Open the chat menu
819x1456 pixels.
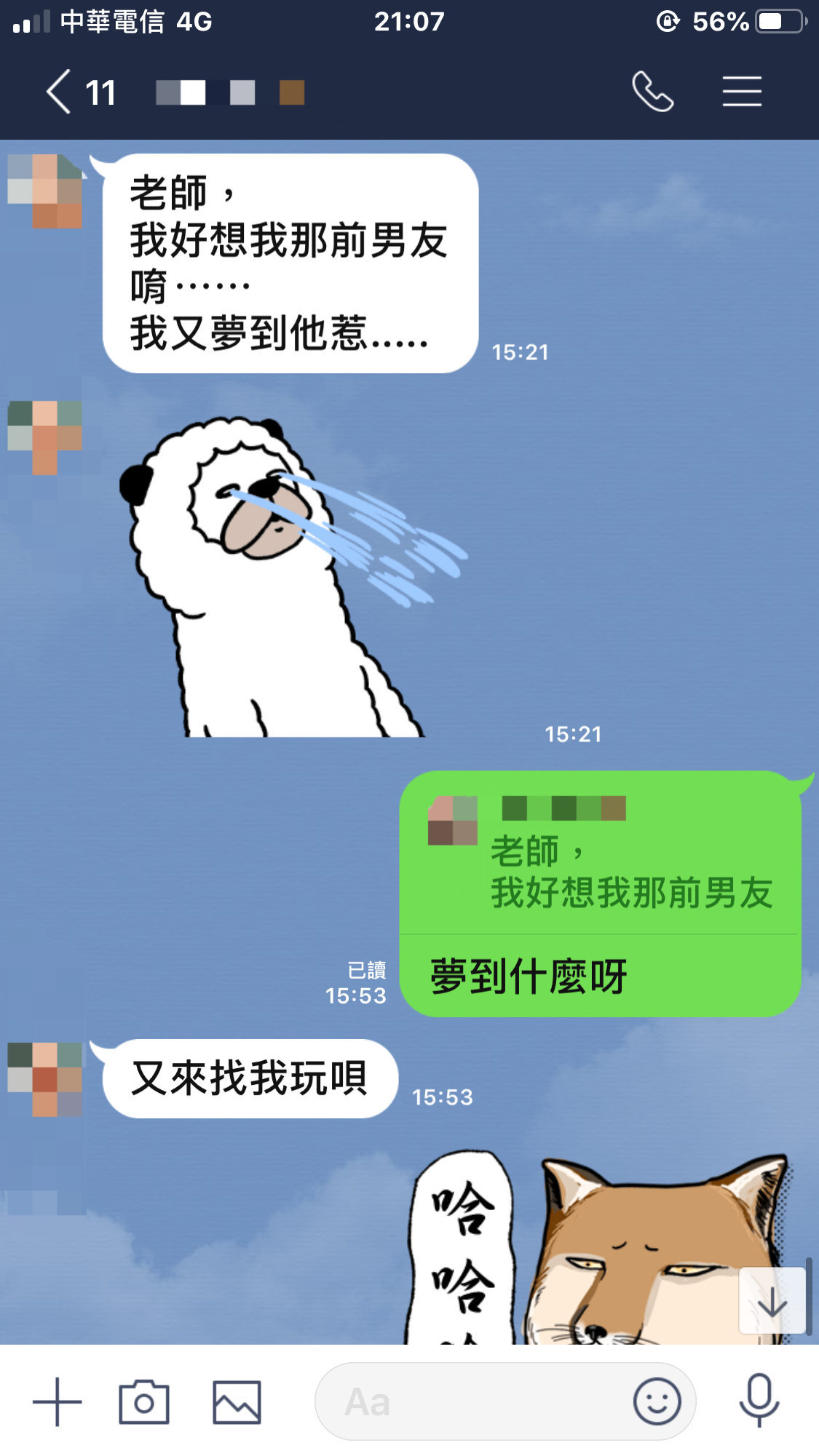point(742,92)
